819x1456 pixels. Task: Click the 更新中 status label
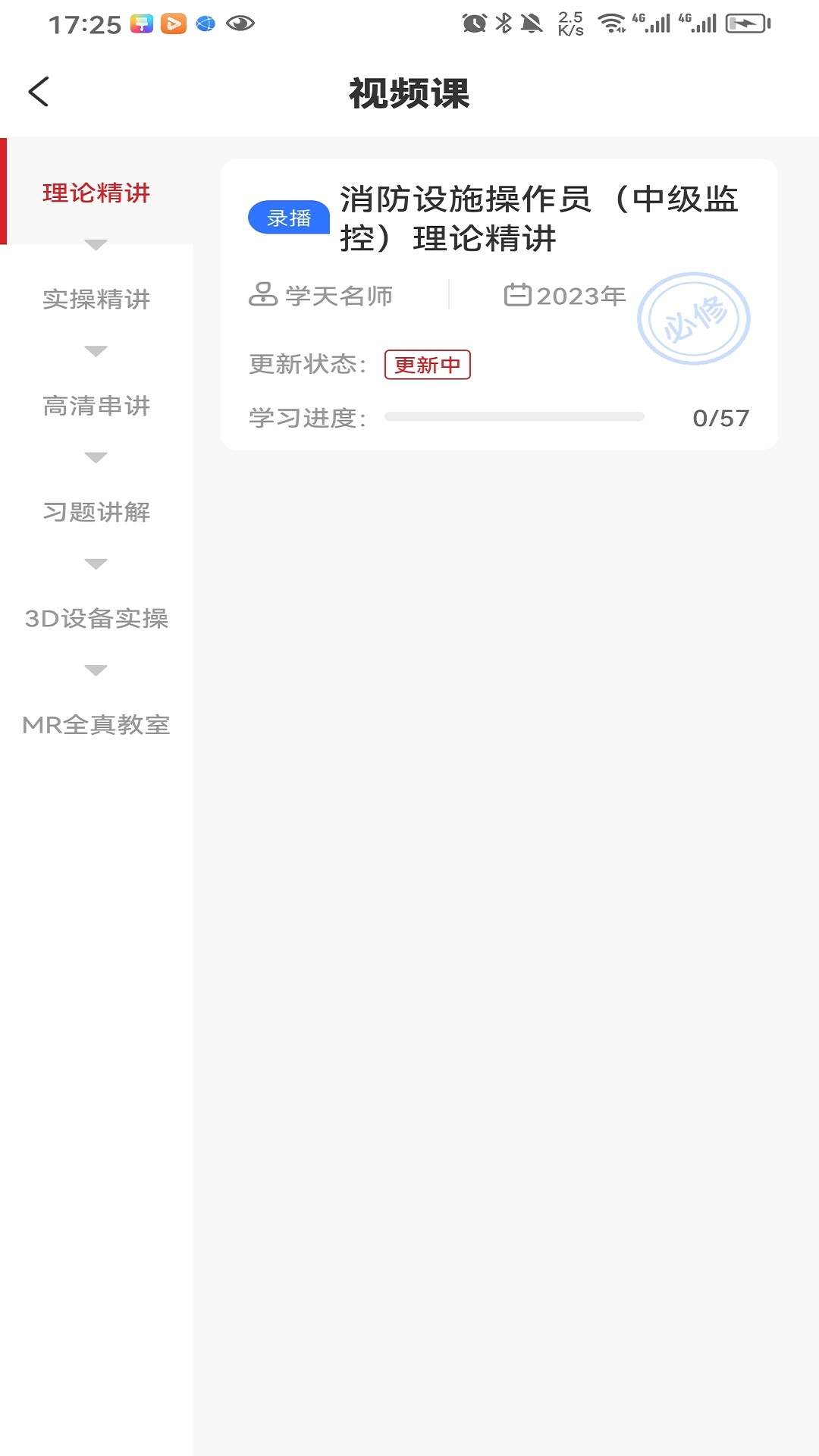point(427,365)
